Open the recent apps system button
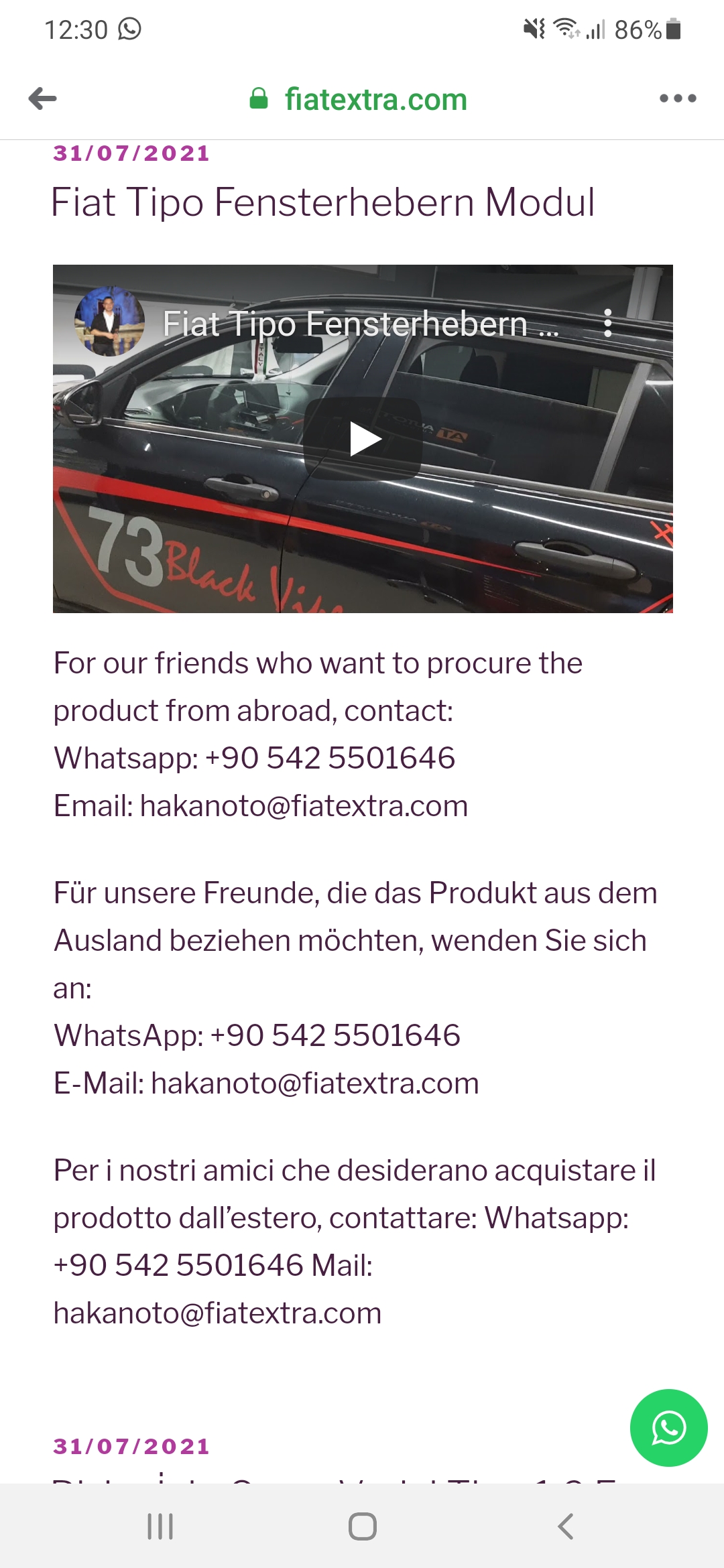Viewport: 724px width, 1568px height. pos(160,1526)
